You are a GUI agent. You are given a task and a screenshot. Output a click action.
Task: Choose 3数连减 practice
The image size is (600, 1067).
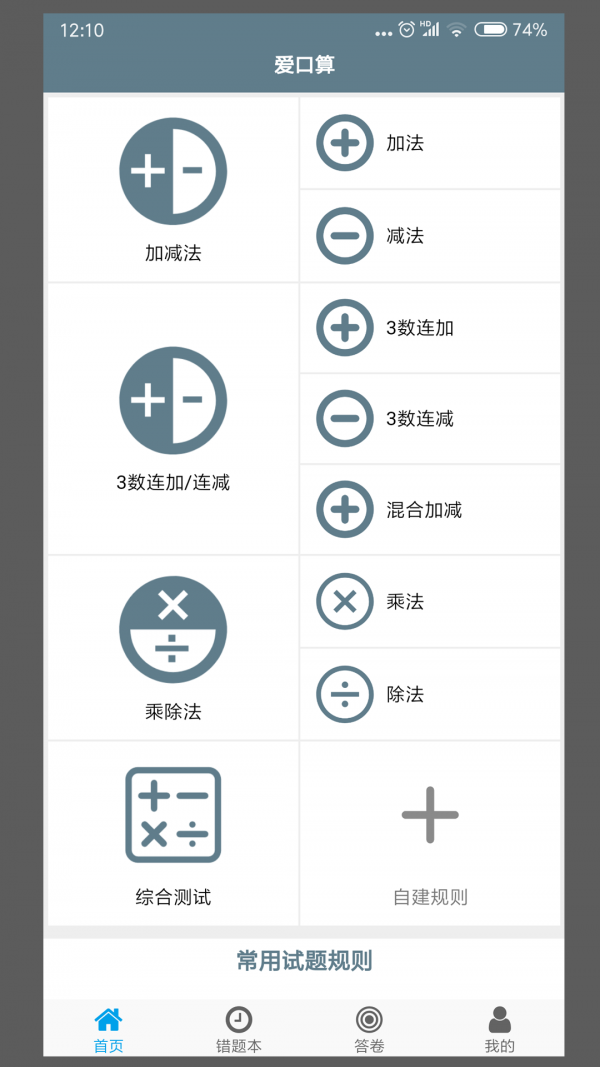click(x=430, y=418)
